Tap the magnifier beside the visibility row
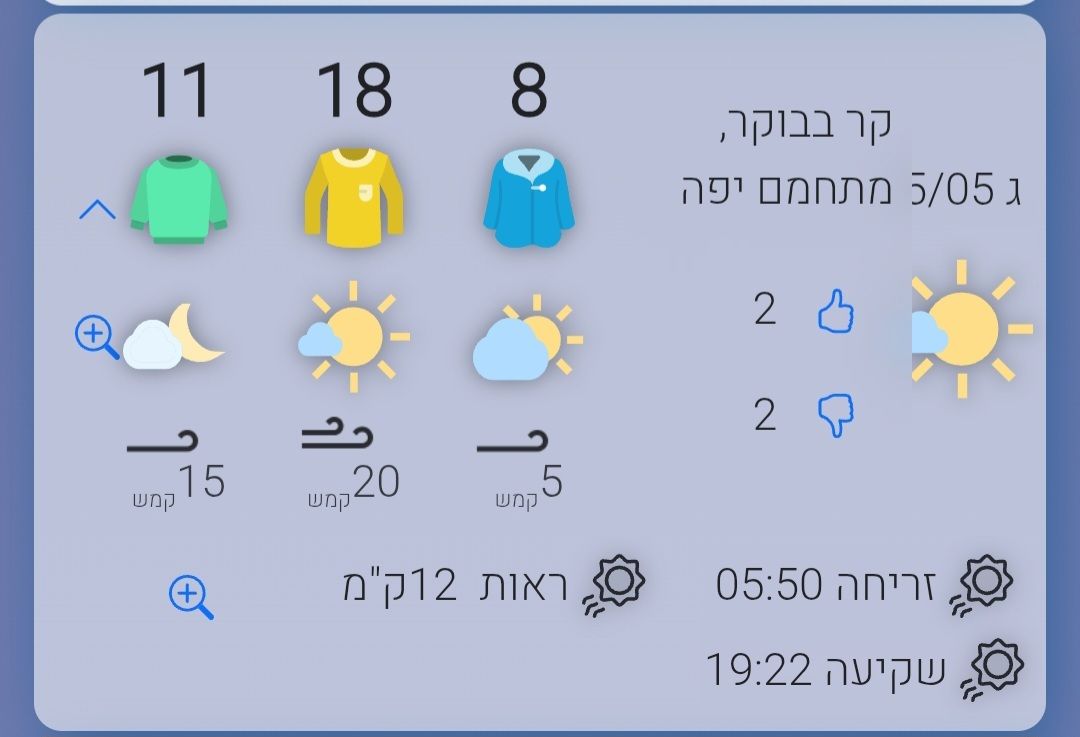The height and width of the screenshot is (737, 1080). (190, 596)
